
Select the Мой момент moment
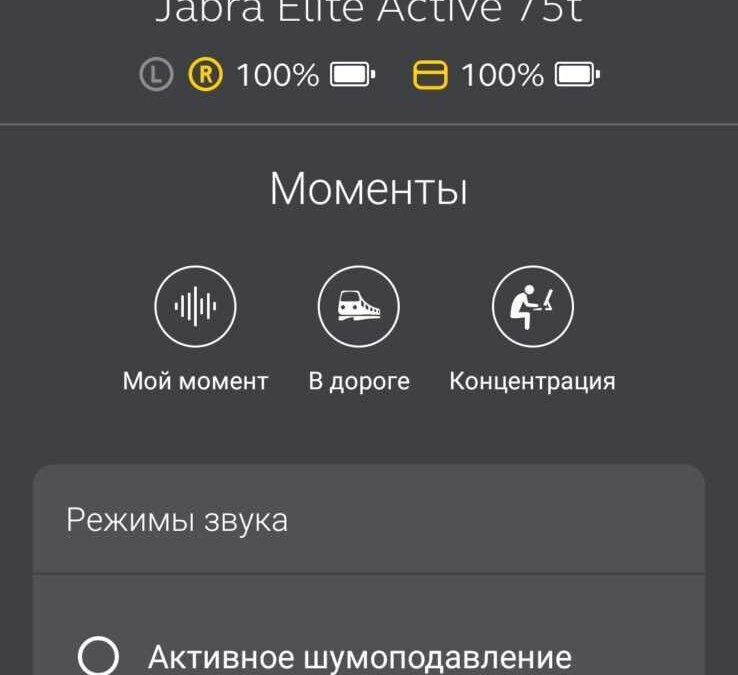[195, 307]
